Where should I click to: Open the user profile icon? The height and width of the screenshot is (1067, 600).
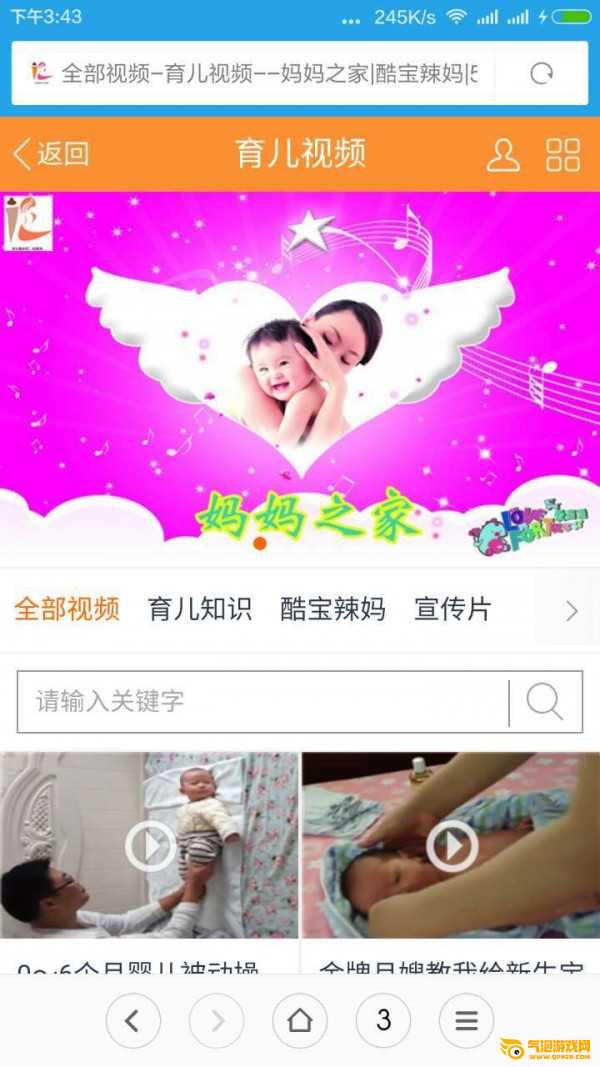pyautogui.click(x=503, y=154)
